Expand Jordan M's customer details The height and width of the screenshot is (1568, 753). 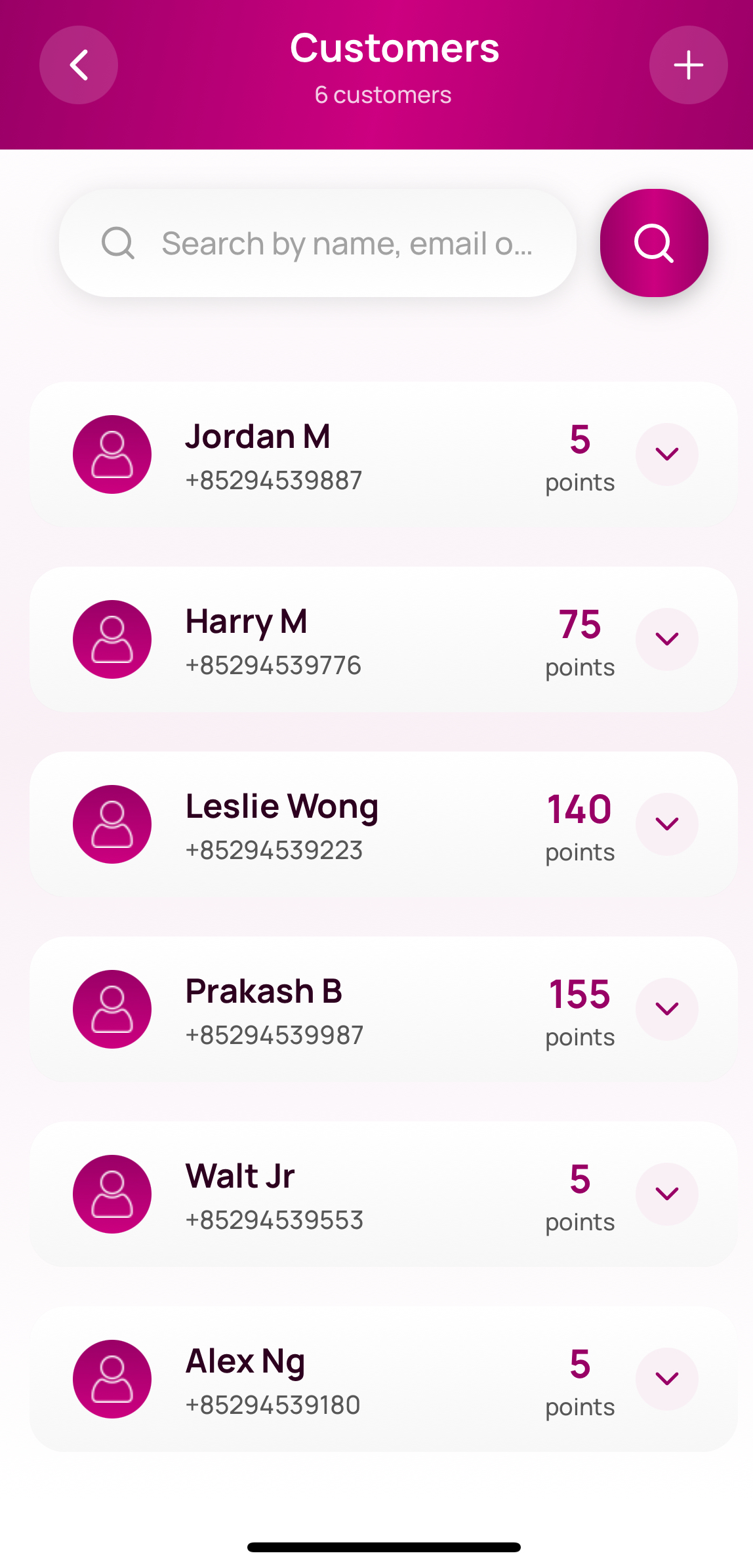(x=666, y=454)
